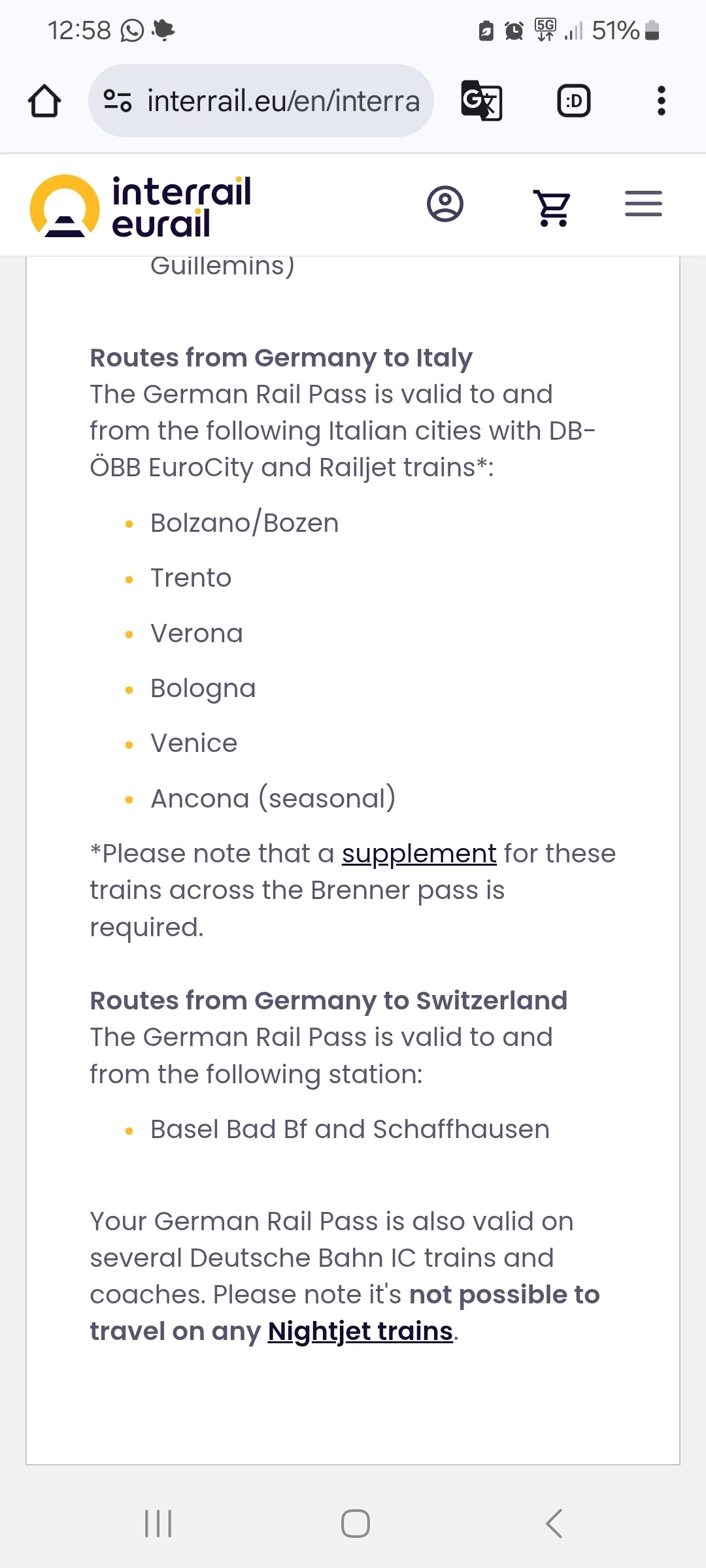The width and height of the screenshot is (706, 1568).
Task: Open the user account profile
Action: click(445, 204)
